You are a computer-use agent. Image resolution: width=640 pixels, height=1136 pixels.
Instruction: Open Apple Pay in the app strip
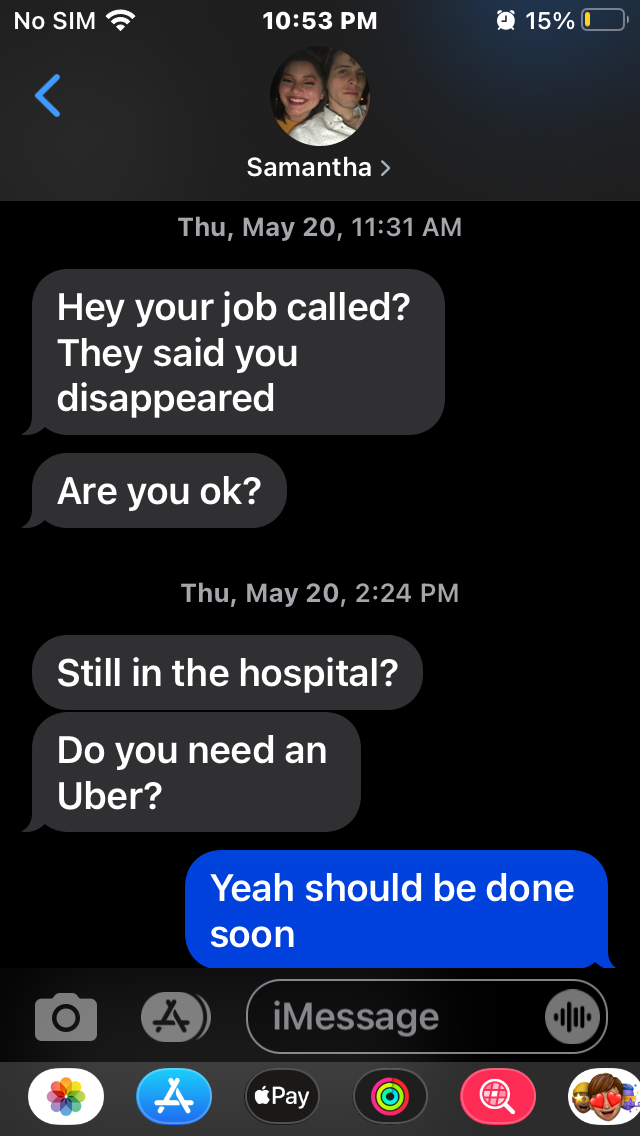(x=282, y=1096)
